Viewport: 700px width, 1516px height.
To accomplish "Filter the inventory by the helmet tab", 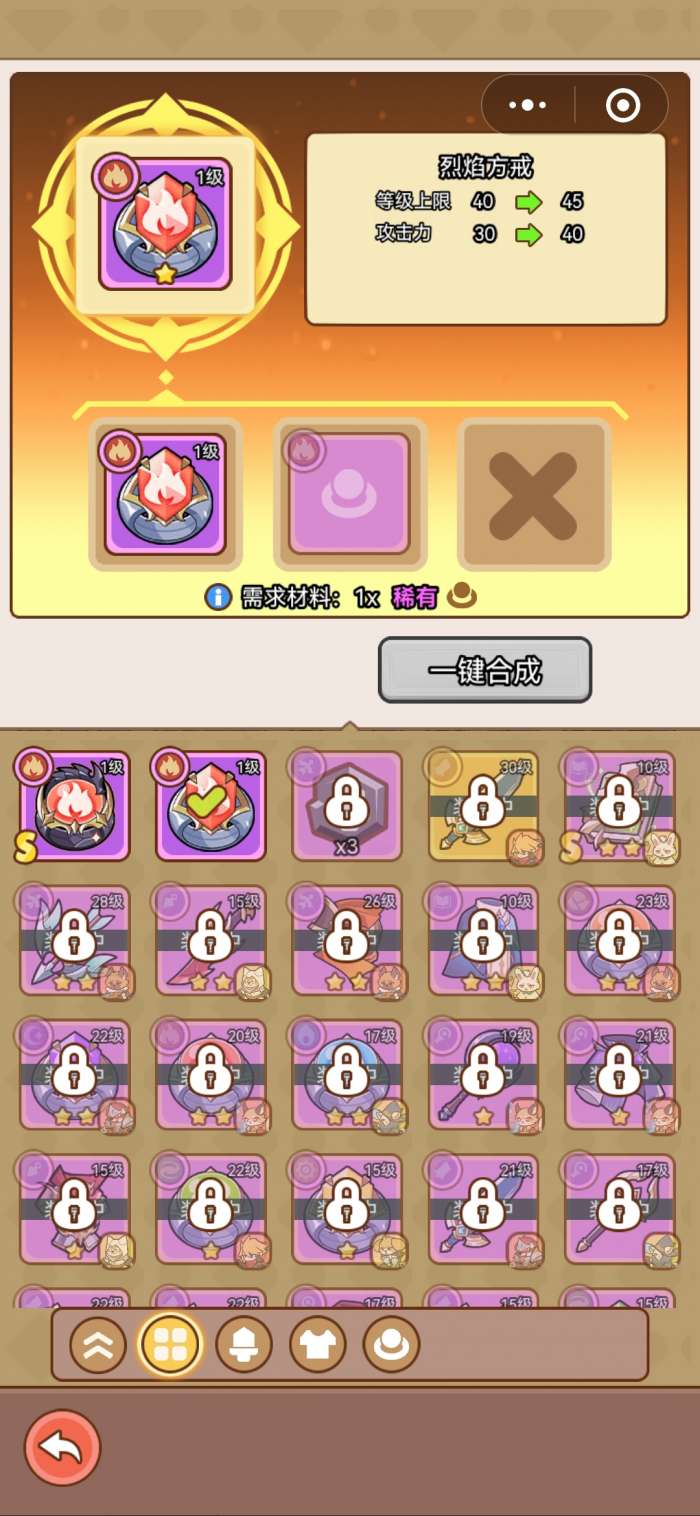I will 244,1345.
